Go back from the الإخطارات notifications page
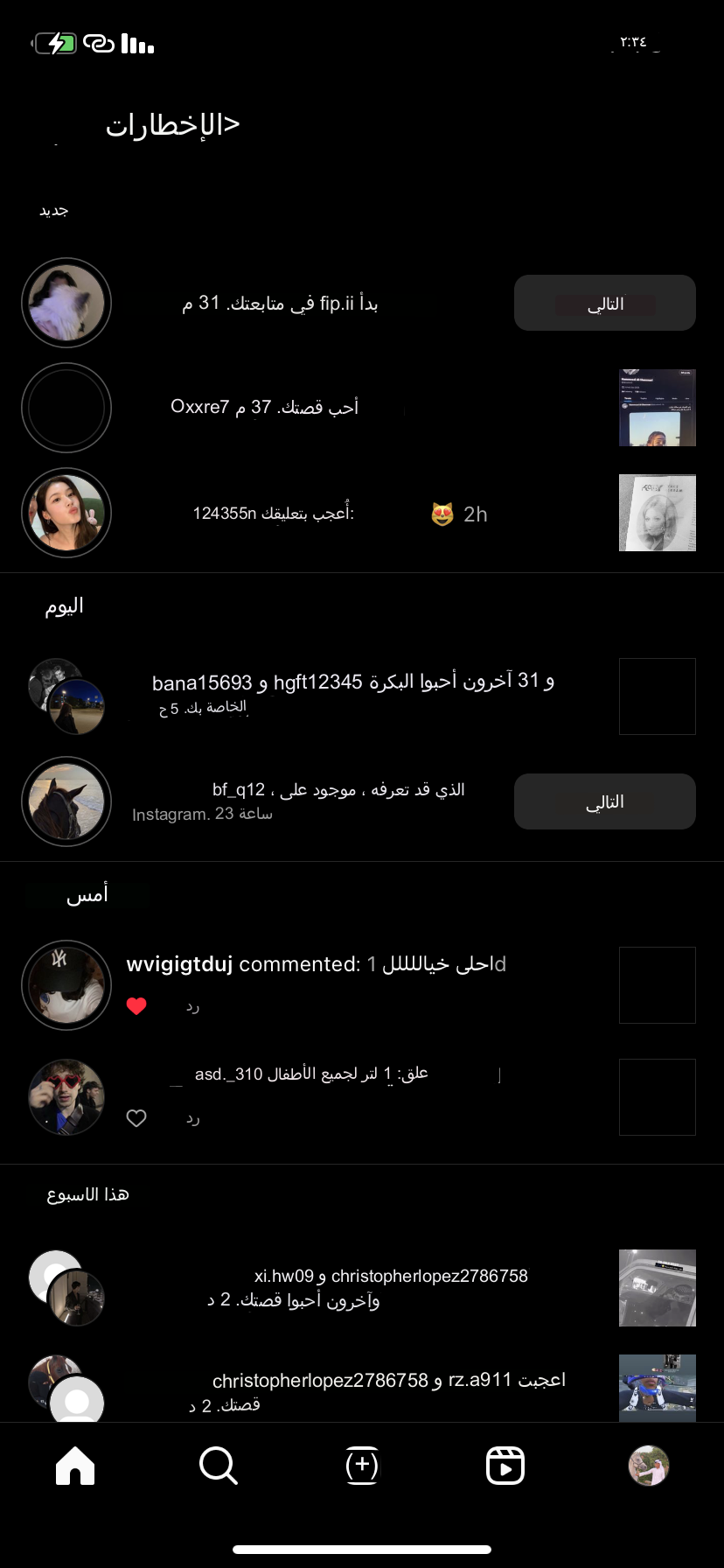Viewport: 724px width, 1568px height. click(231, 125)
